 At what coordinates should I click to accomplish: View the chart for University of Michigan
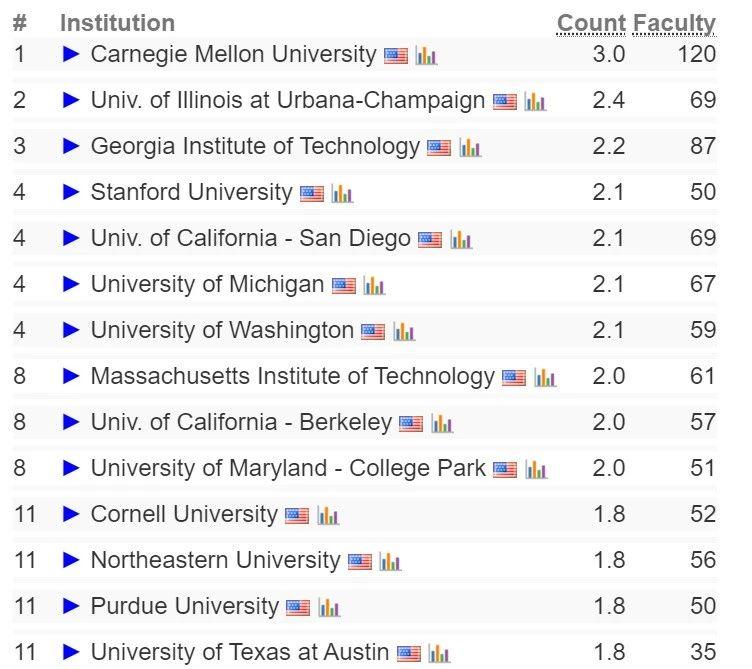point(374,286)
